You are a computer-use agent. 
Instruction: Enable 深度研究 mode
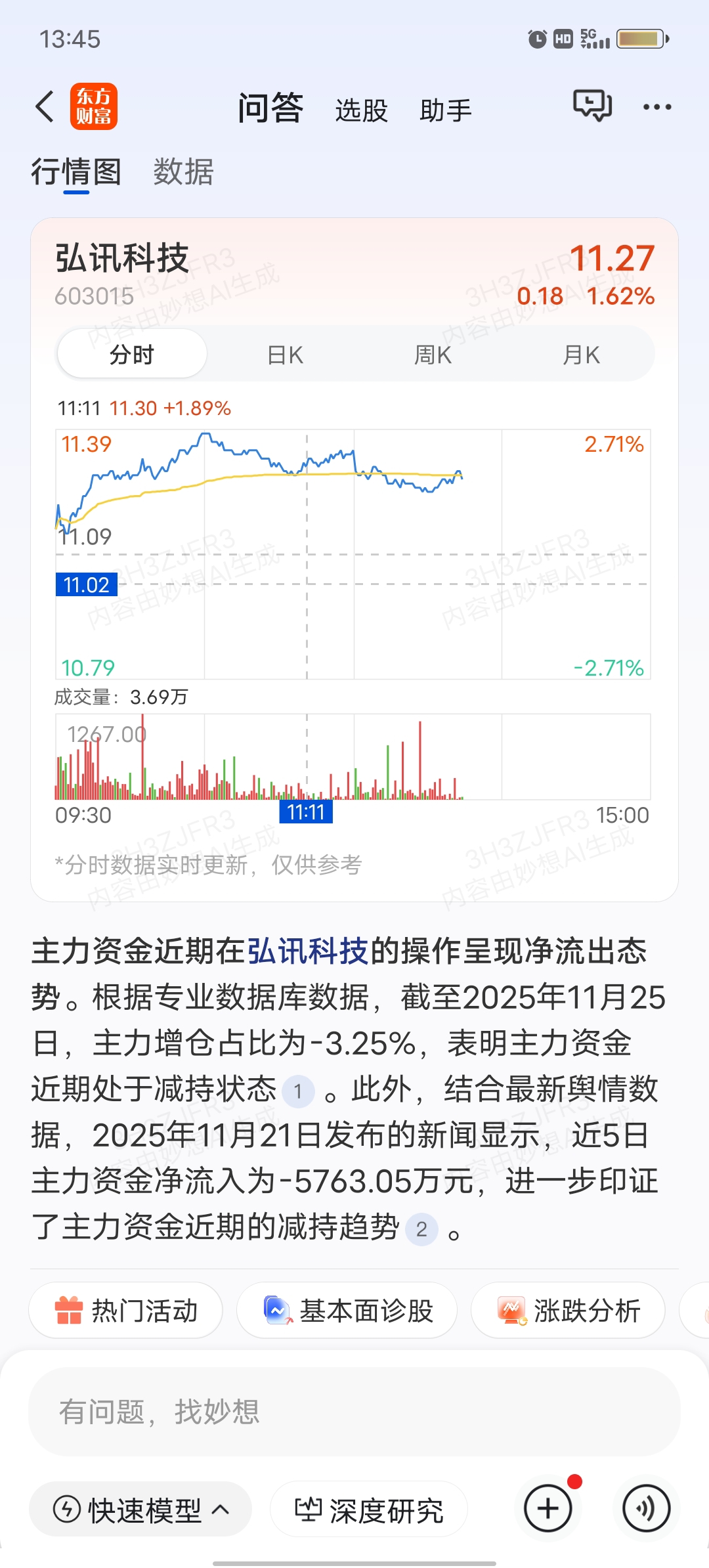368,1510
